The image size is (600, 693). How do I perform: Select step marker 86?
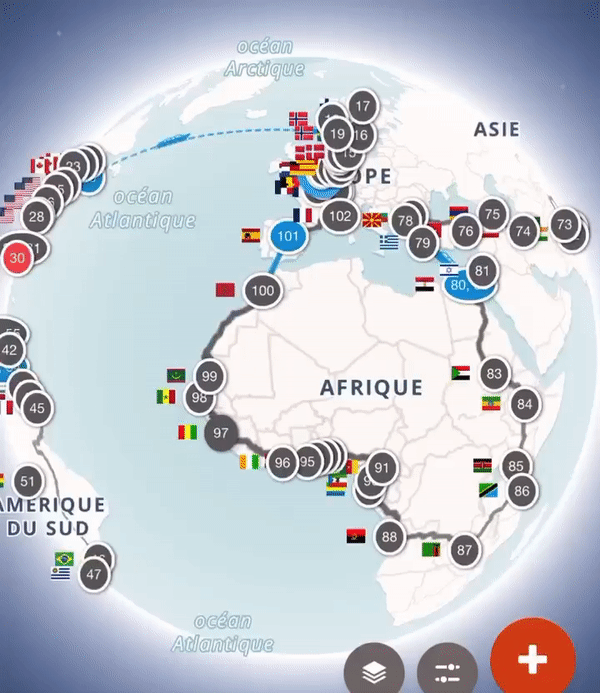(521, 490)
